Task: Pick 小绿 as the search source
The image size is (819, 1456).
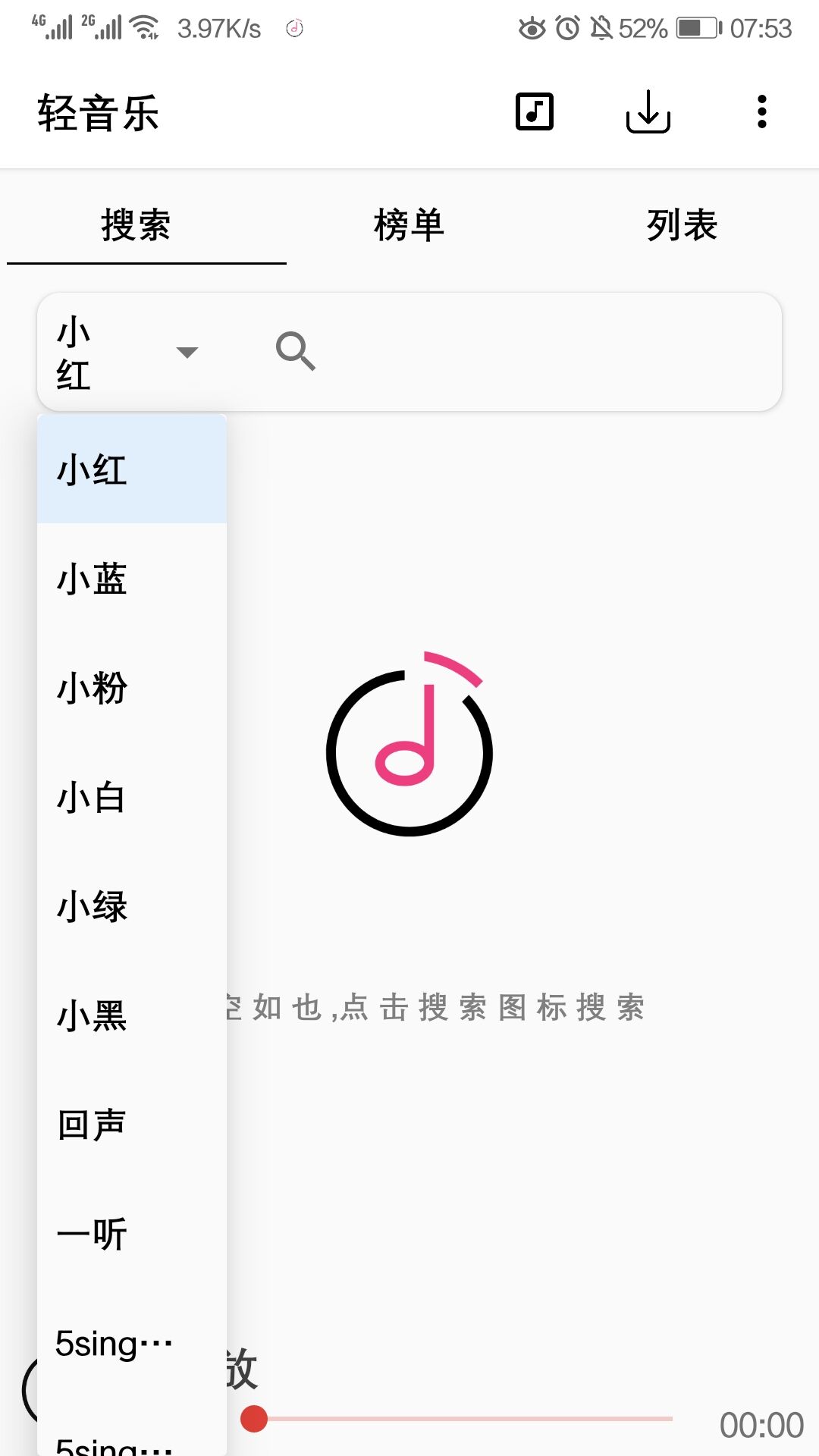Action: [x=131, y=906]
